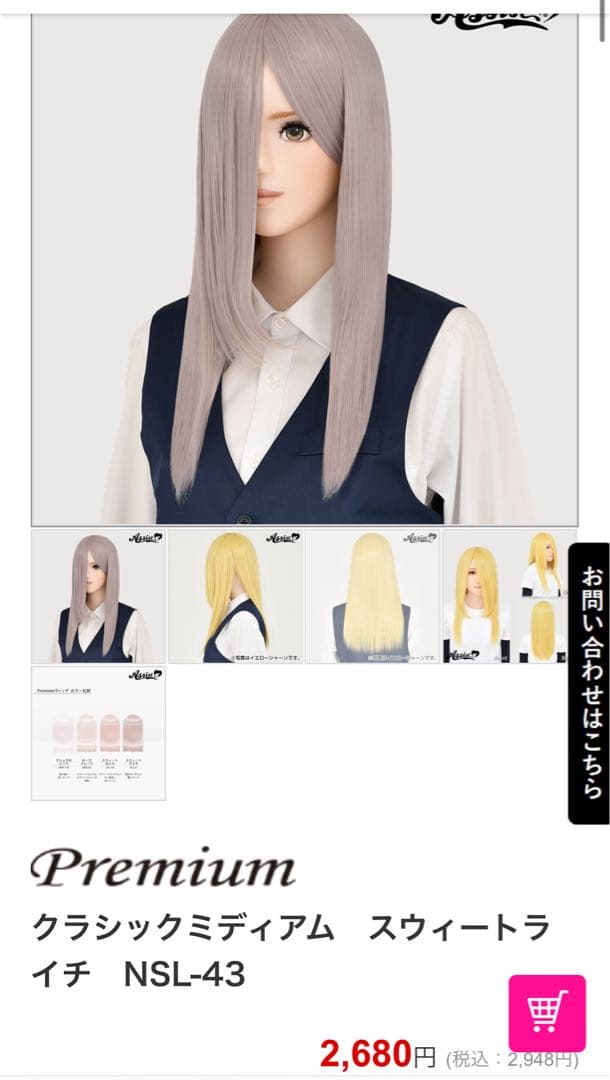View the yellow wig side-view thumbnail

pyautogui.click(x=236, y=597)
